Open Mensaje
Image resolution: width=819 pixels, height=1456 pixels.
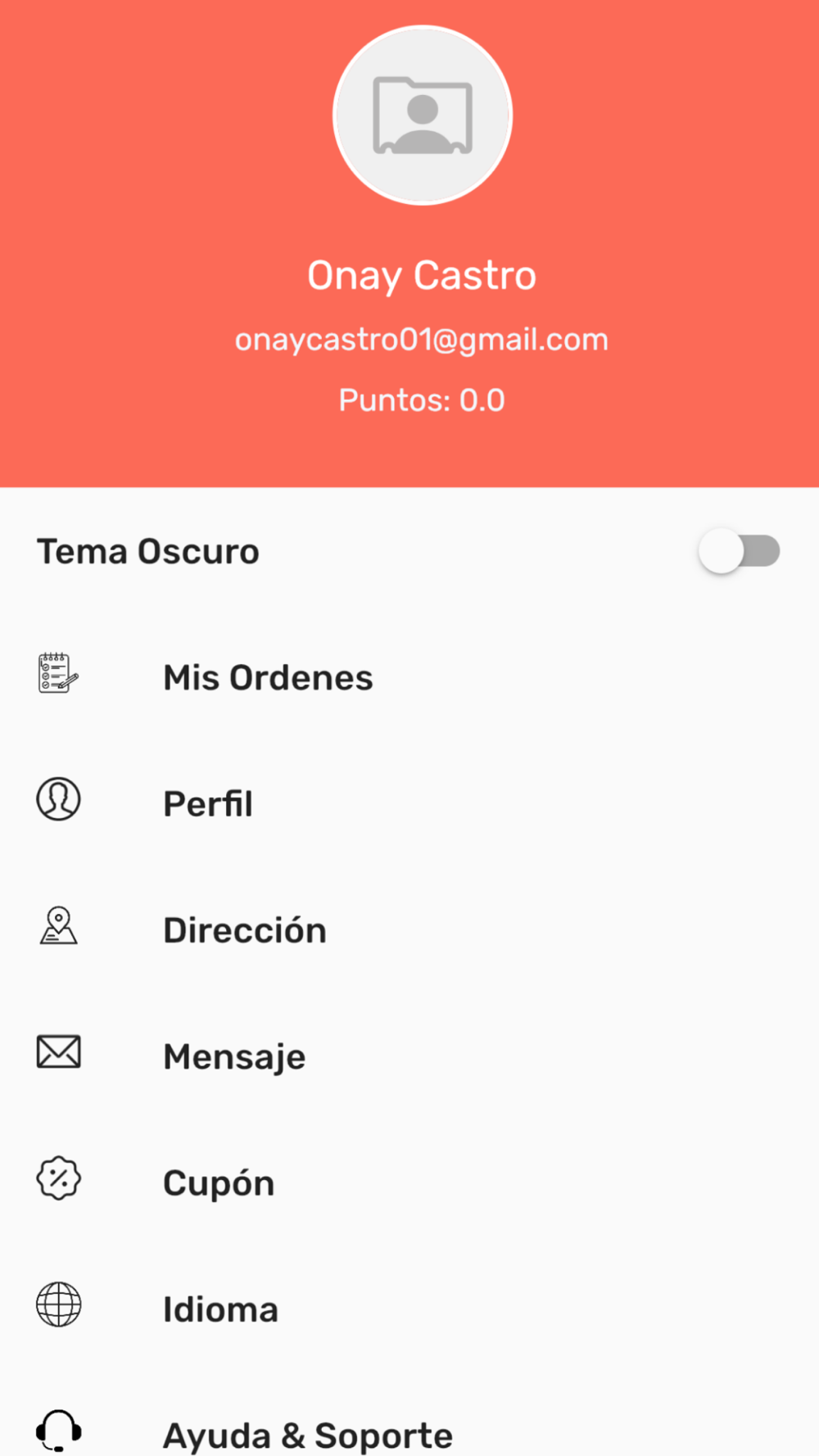409,1056
